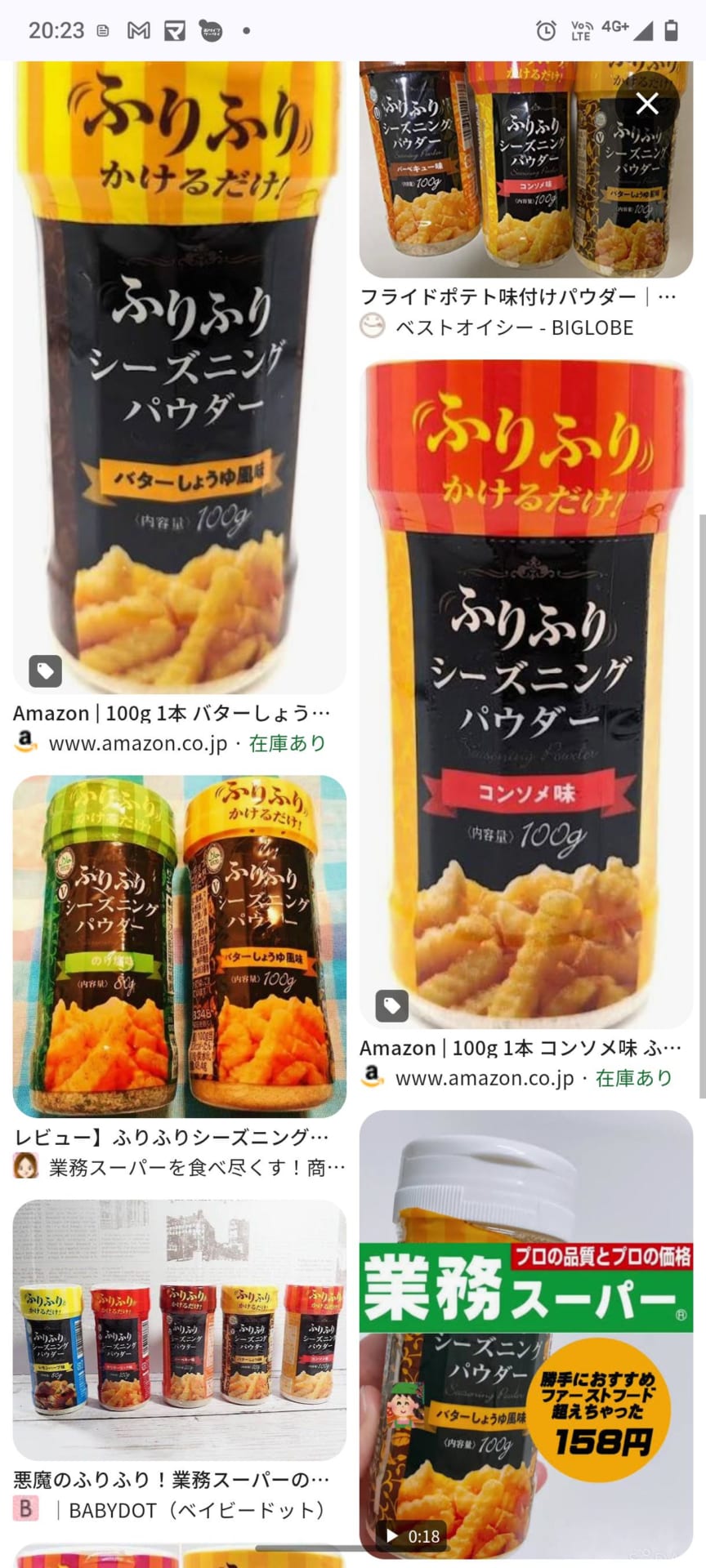Play the 業務スーパー 0:18 video
706x1568 pixels.
point(525,1339)
